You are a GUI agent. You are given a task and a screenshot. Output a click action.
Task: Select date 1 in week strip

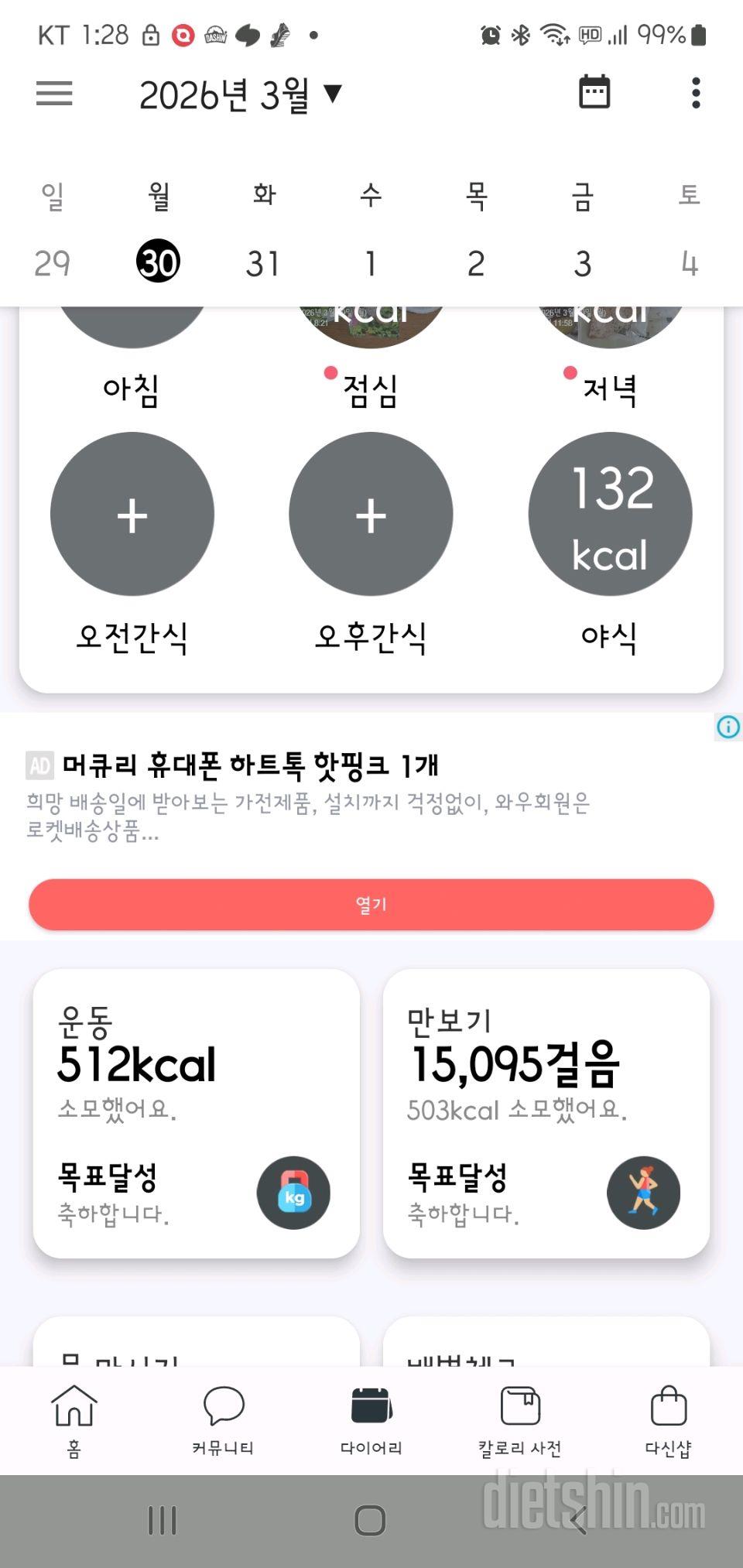pos(370,263)
